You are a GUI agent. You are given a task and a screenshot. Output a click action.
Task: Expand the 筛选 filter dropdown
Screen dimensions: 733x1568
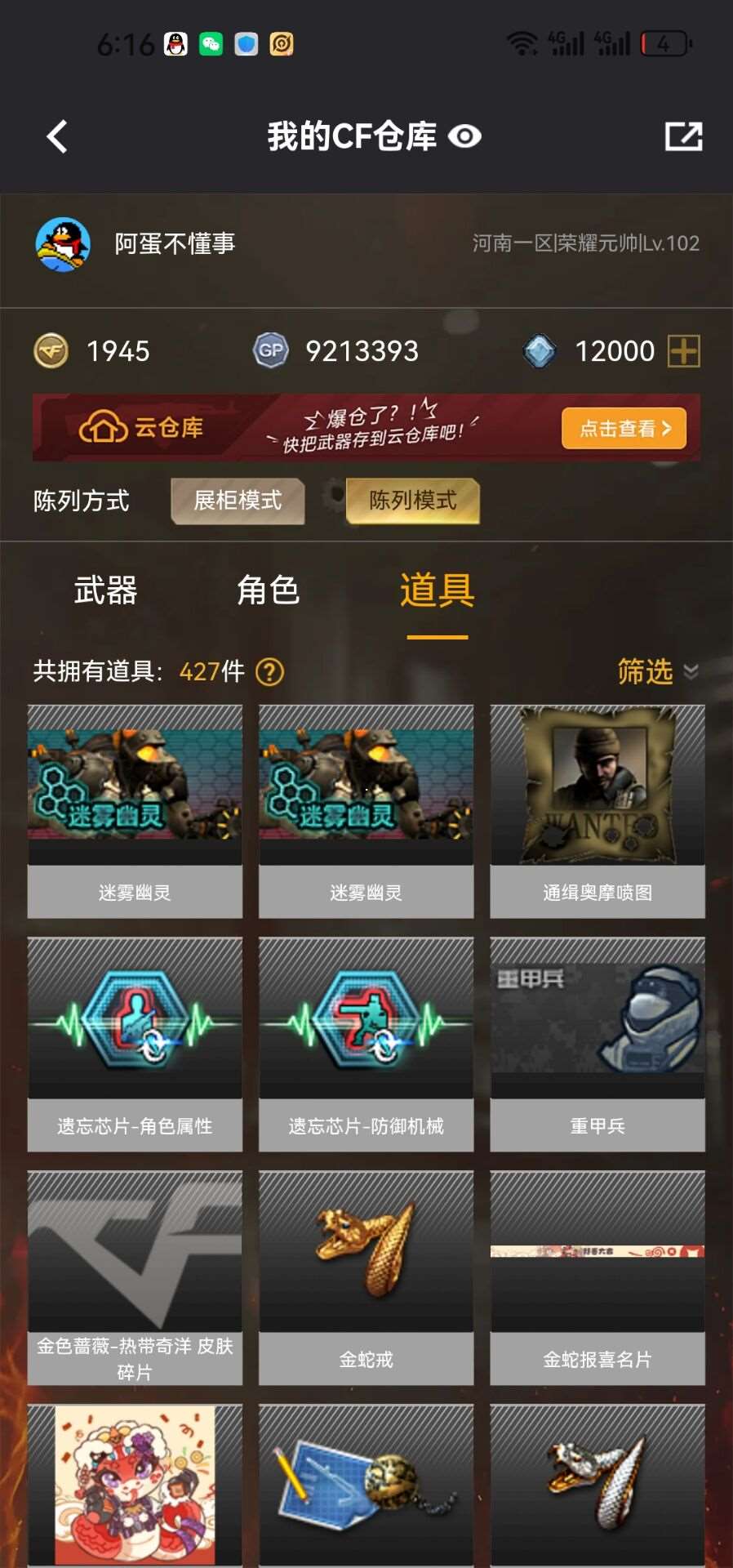[x=657, y=671]
